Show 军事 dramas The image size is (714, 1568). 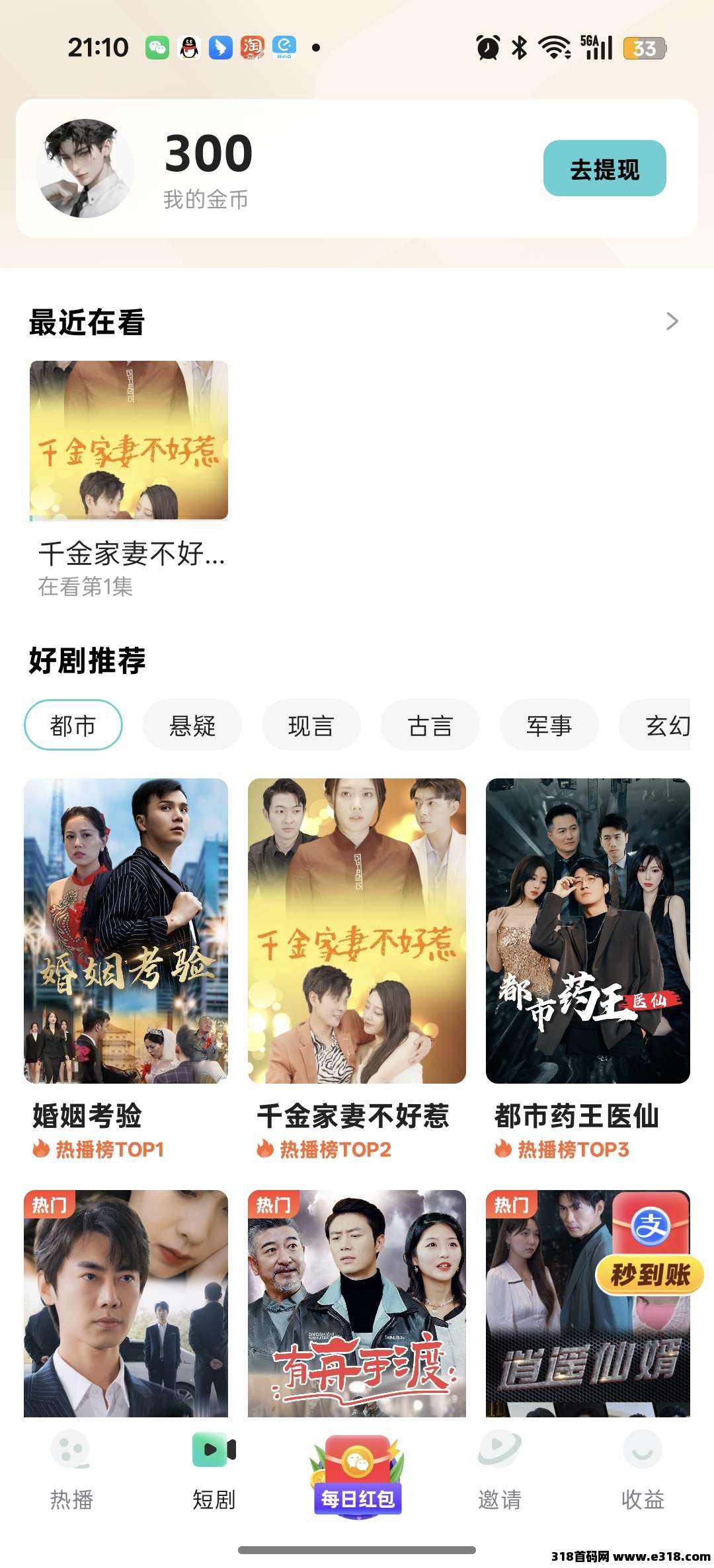pyautogui.click(x=549, y=726)
